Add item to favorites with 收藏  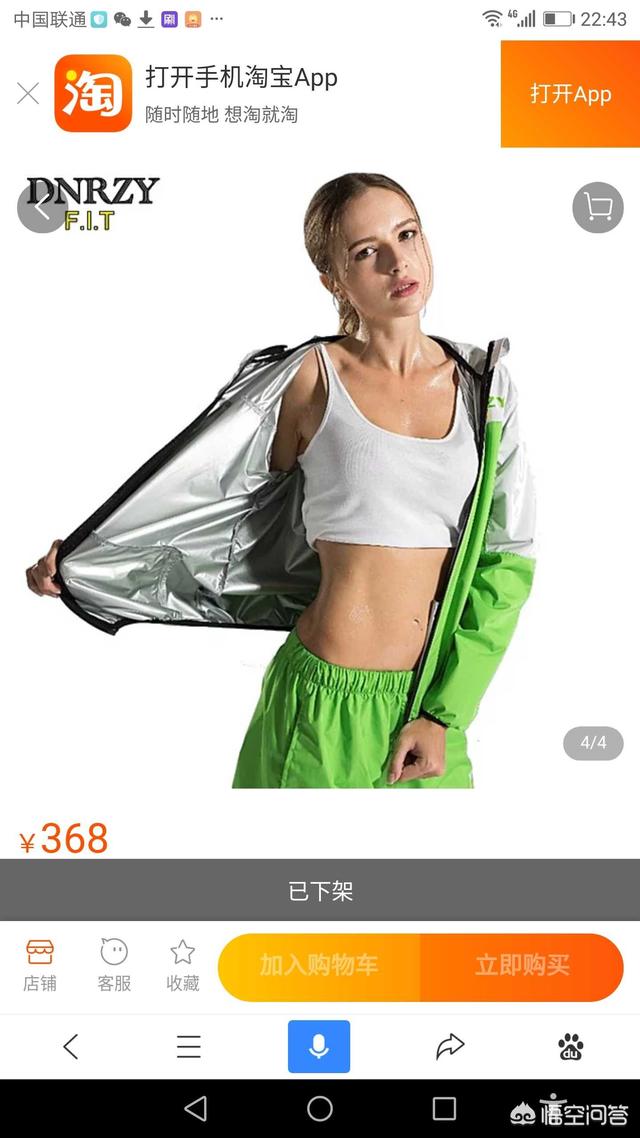[182, 966]
